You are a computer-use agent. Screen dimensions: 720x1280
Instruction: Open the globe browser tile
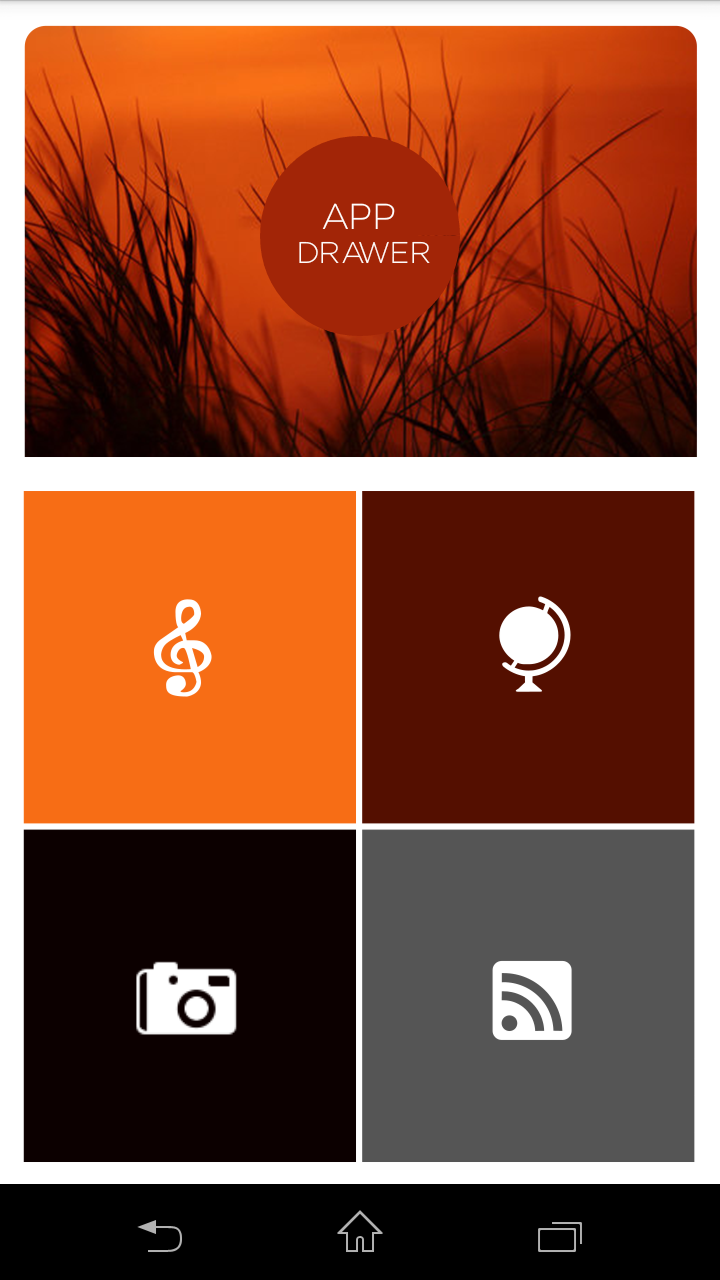(x=528, y=657)
